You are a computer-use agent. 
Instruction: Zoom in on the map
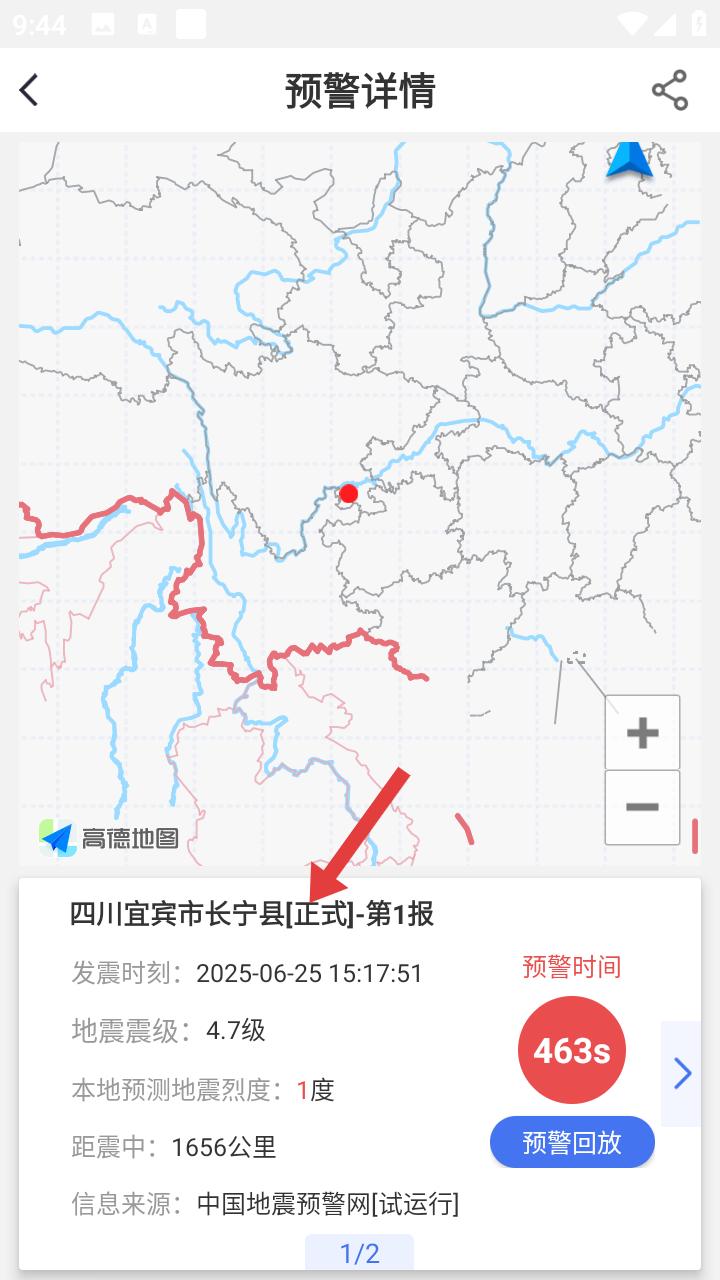point(642,733)
